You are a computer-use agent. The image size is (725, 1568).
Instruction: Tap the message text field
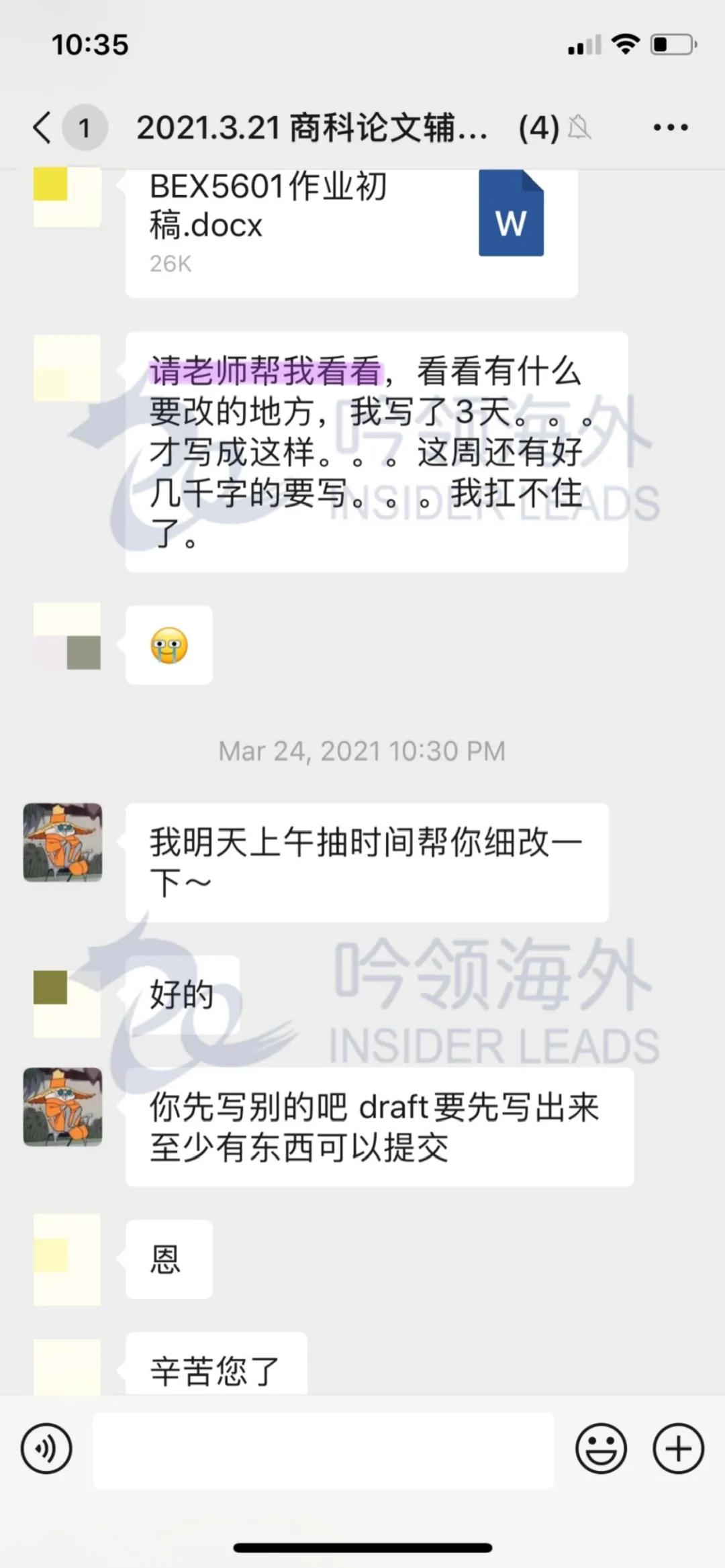tap(324, 1449)
